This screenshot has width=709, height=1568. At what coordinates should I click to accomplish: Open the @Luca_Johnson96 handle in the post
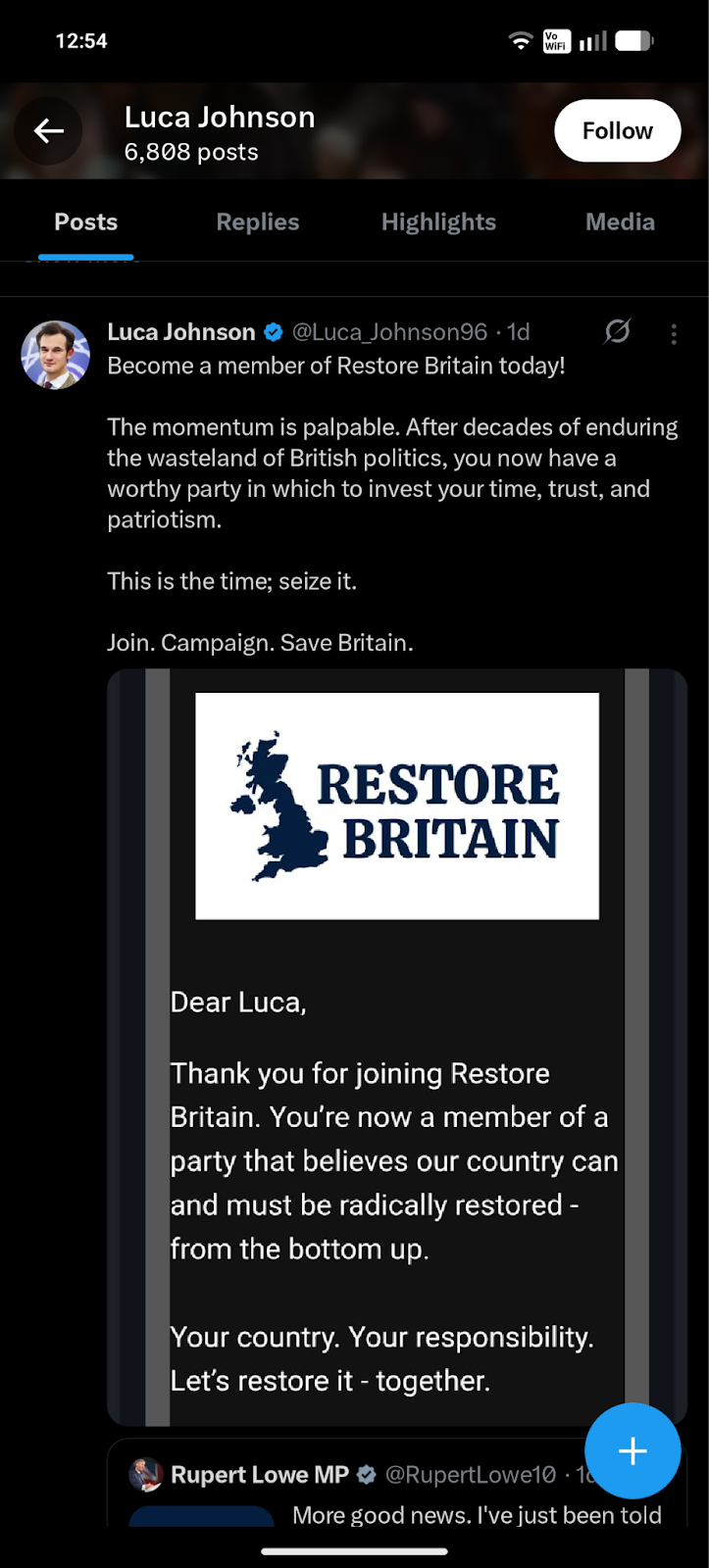(389, 332)
